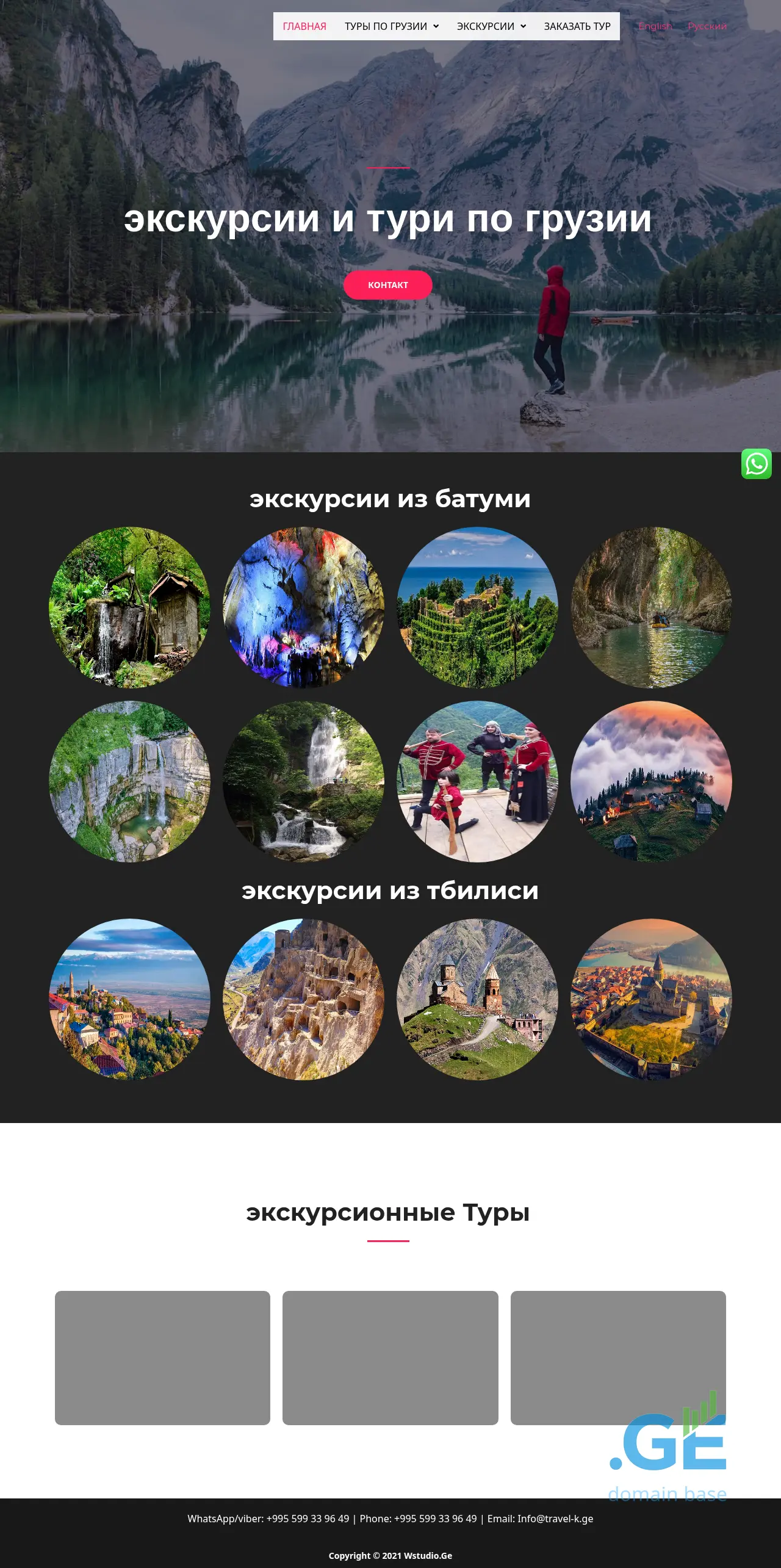
Task: Open the ГЛАВНАЯ menu item
Action: [x=304, y=26]
